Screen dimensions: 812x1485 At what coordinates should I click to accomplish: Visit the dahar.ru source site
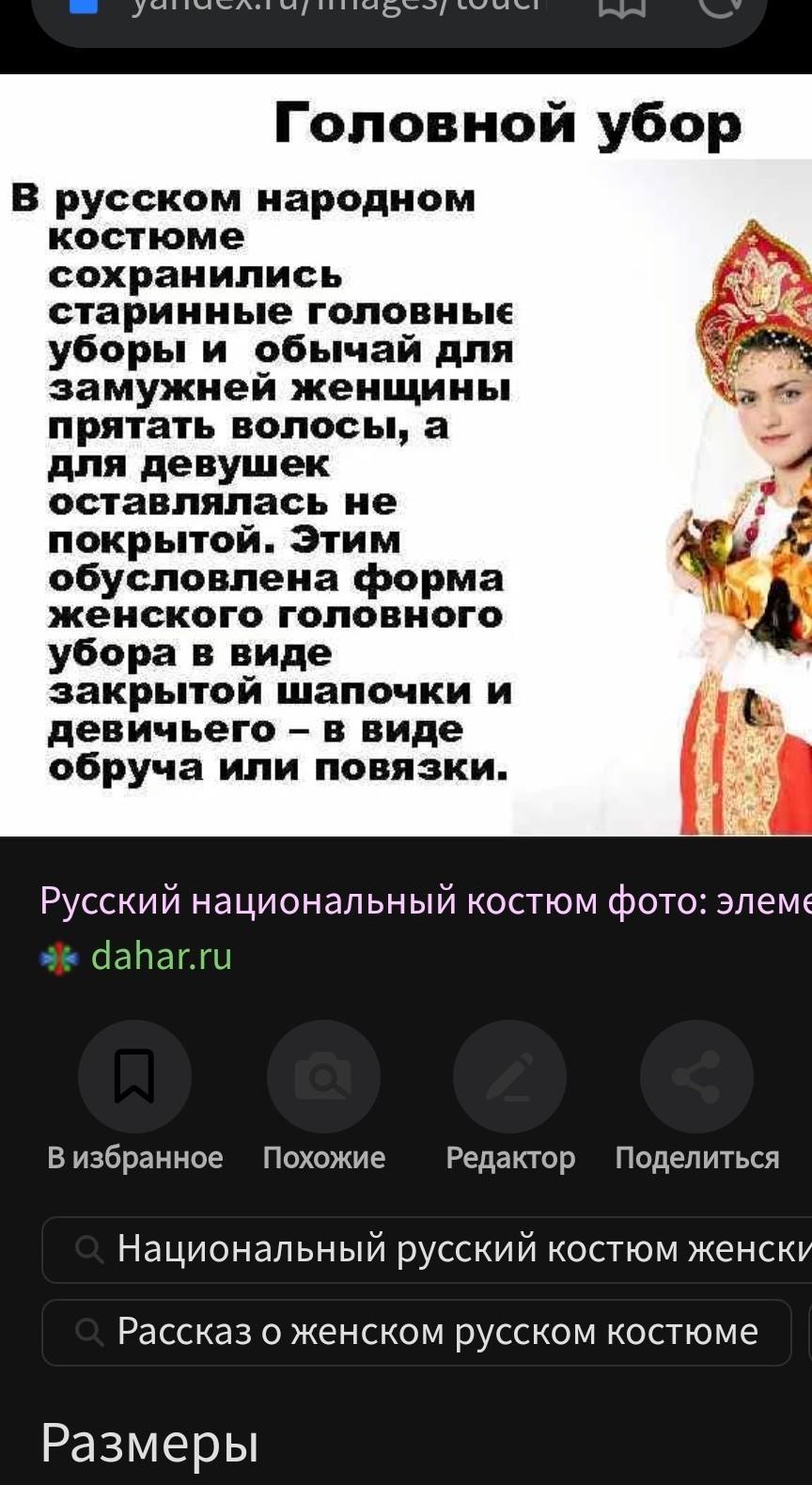click(x=161, y=956)
